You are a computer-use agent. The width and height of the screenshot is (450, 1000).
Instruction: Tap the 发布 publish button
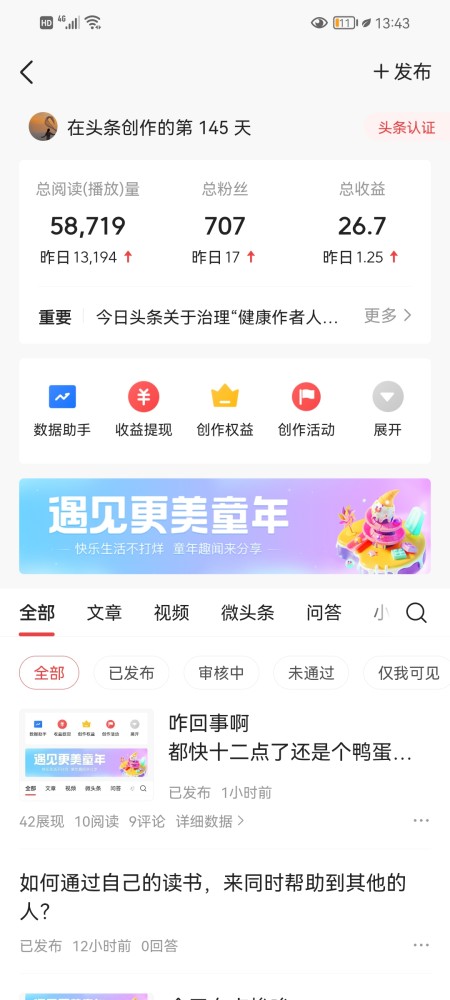coord(402,72)
